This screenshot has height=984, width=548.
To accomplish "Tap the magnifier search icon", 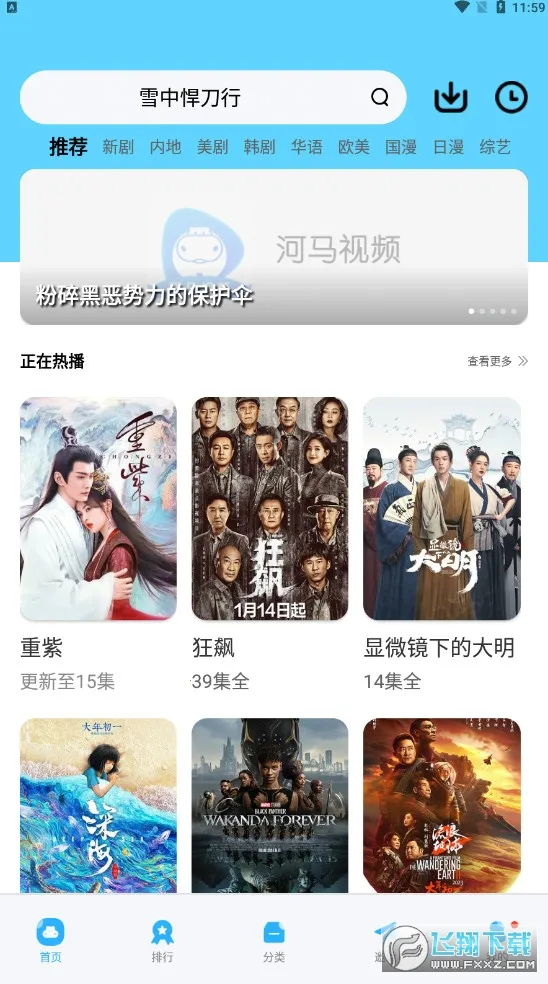I will click(380, 97).
